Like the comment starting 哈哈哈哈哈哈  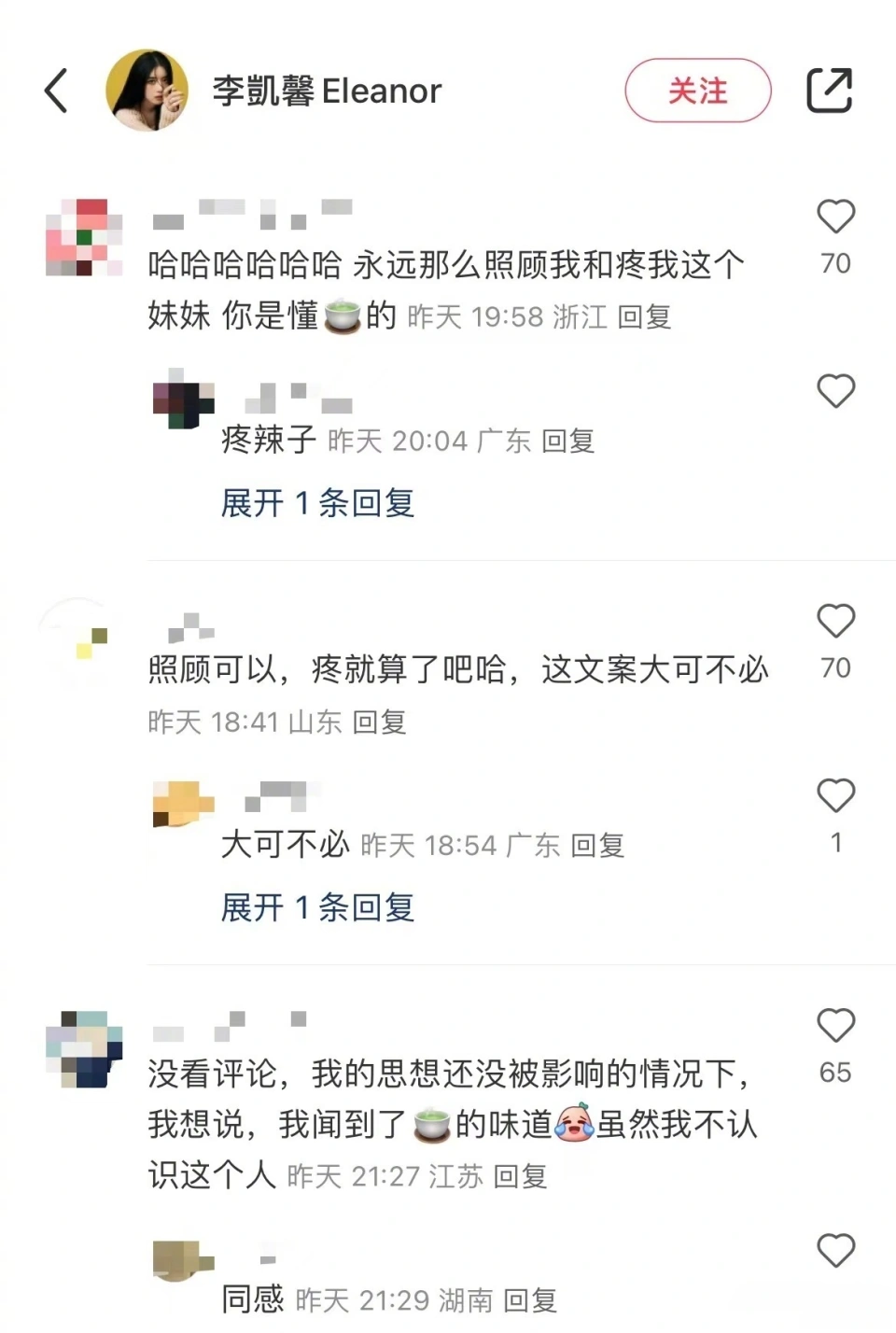click(835, 217)
